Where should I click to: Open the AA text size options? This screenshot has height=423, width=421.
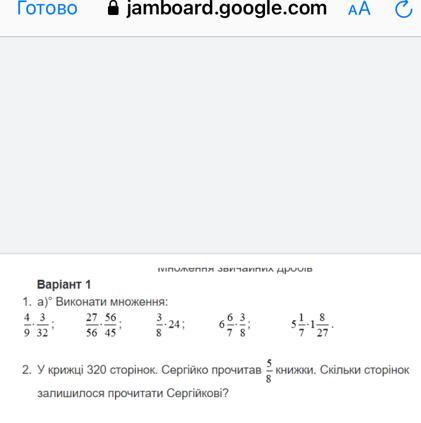[x=359, y=8]
